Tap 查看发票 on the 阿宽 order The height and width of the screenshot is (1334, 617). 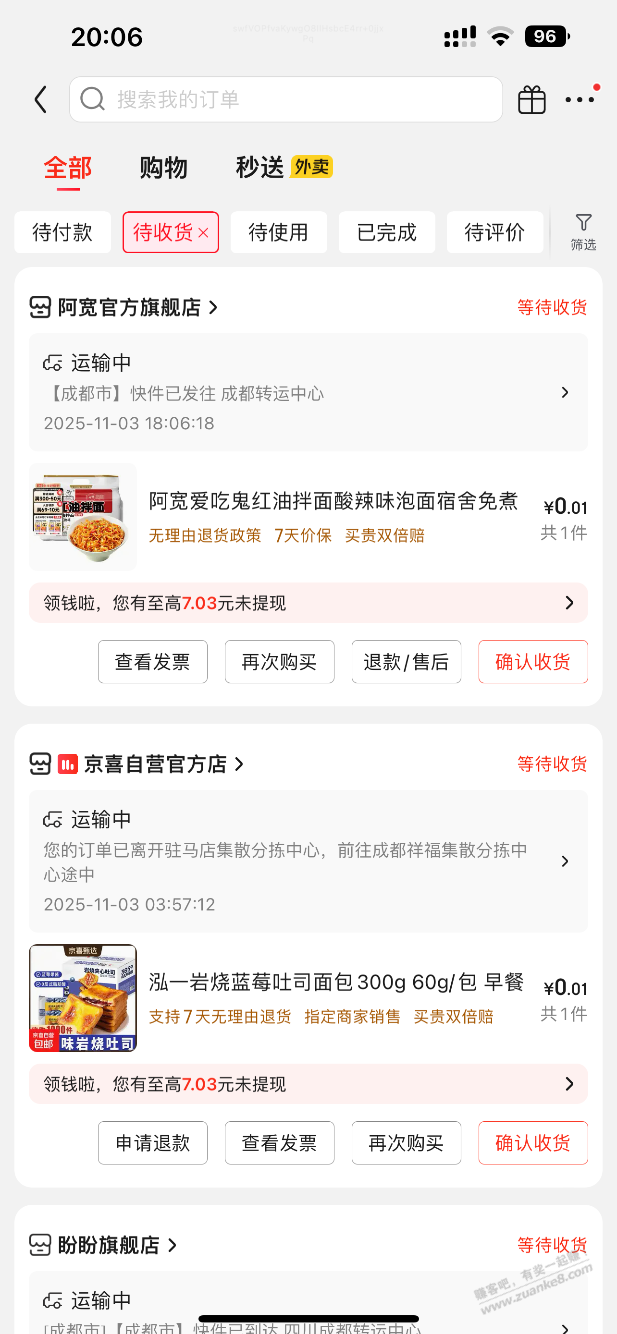153,661
